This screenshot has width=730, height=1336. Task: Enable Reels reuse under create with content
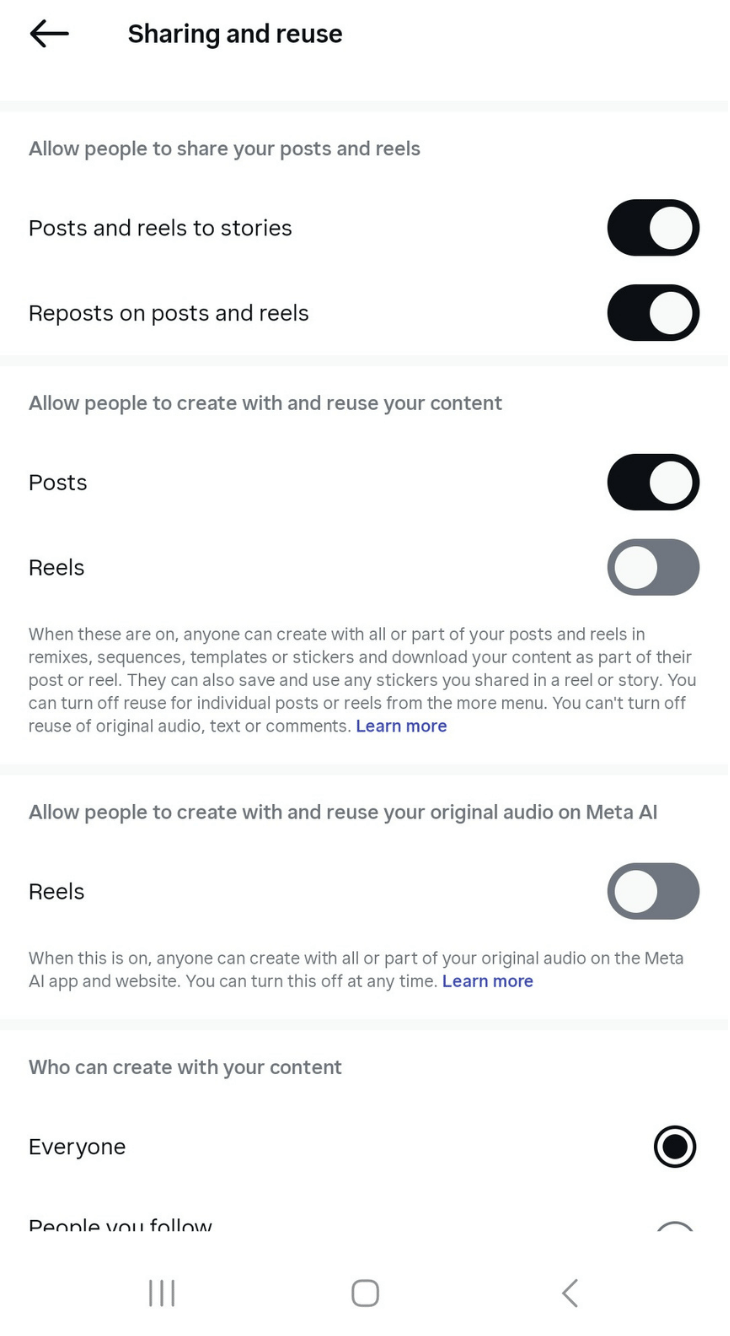pyautogui.click(x=653, y=568)
